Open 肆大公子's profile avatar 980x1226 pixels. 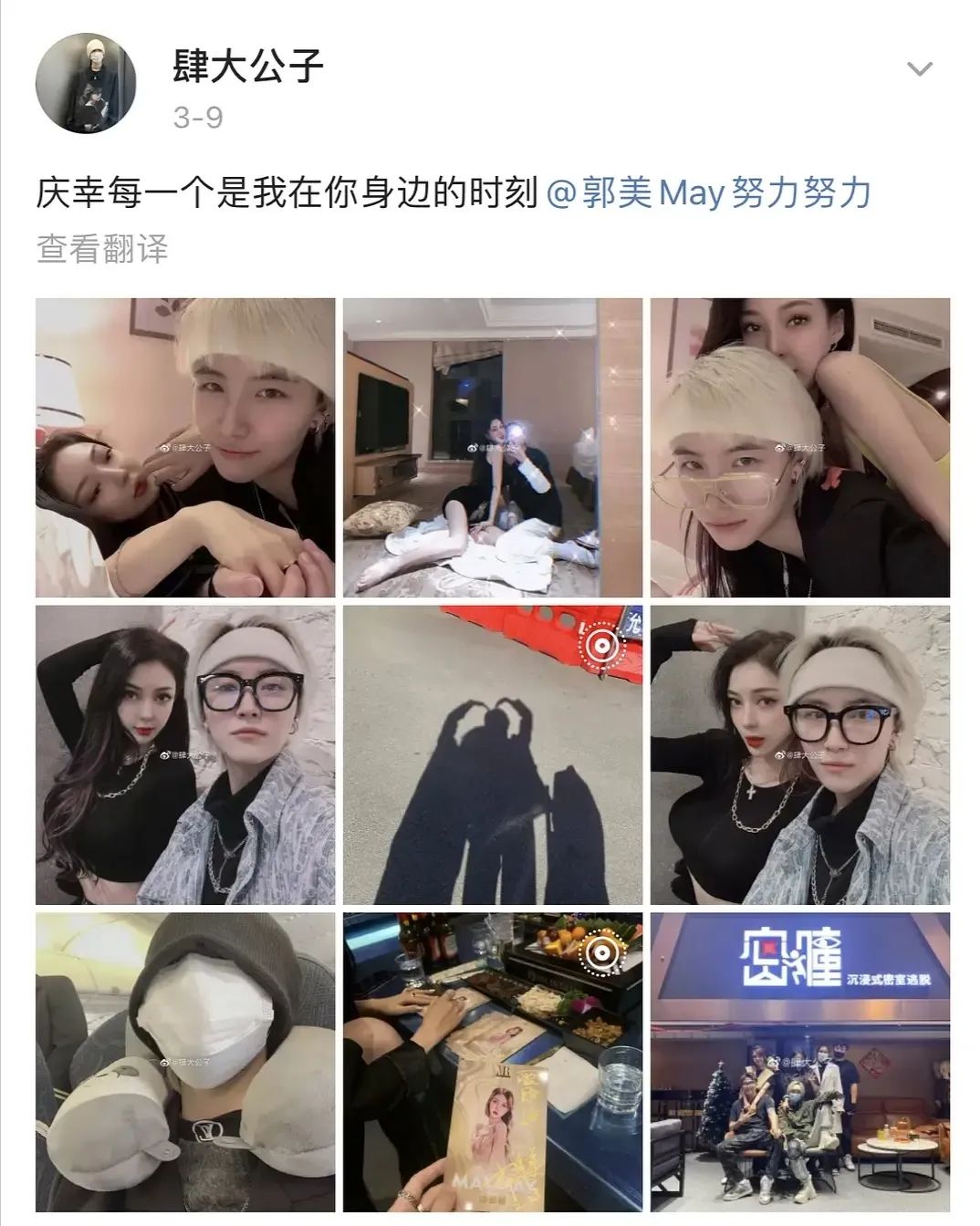[86, 84]
